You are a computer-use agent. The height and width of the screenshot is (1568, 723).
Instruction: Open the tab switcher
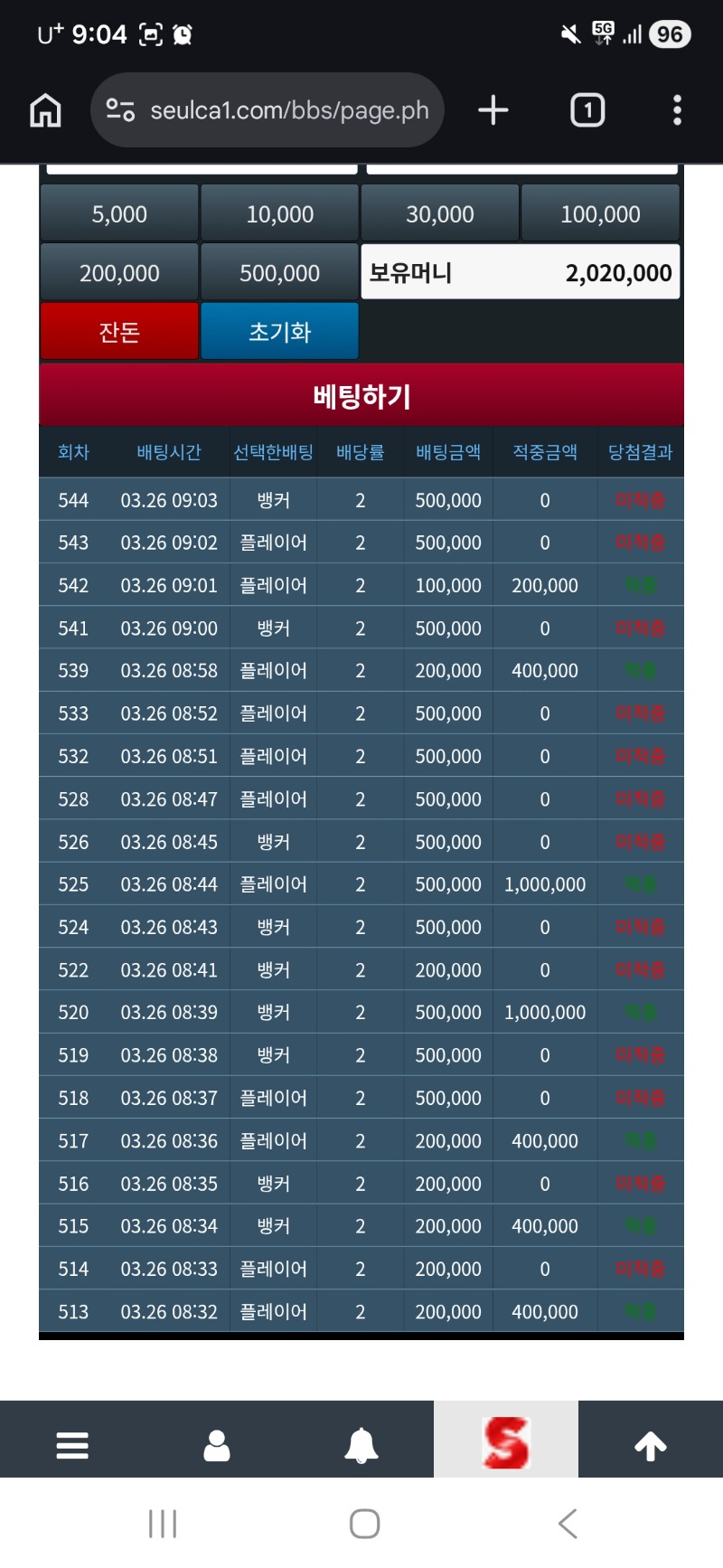[587, 110]
